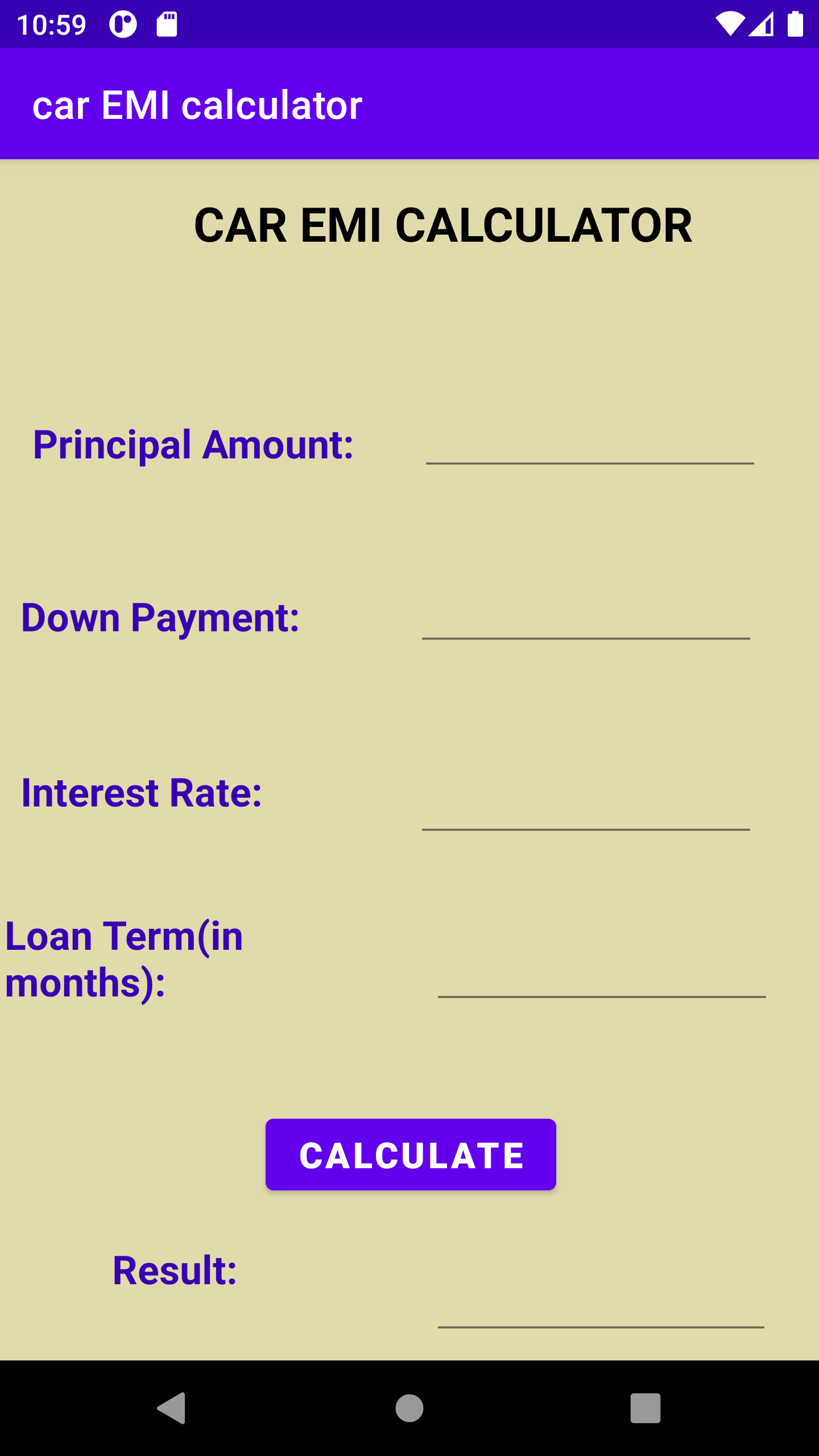Enter the Loan Term months field
Image resolution: width=819 pixels, height=1456 pixels.
[602, 977]
